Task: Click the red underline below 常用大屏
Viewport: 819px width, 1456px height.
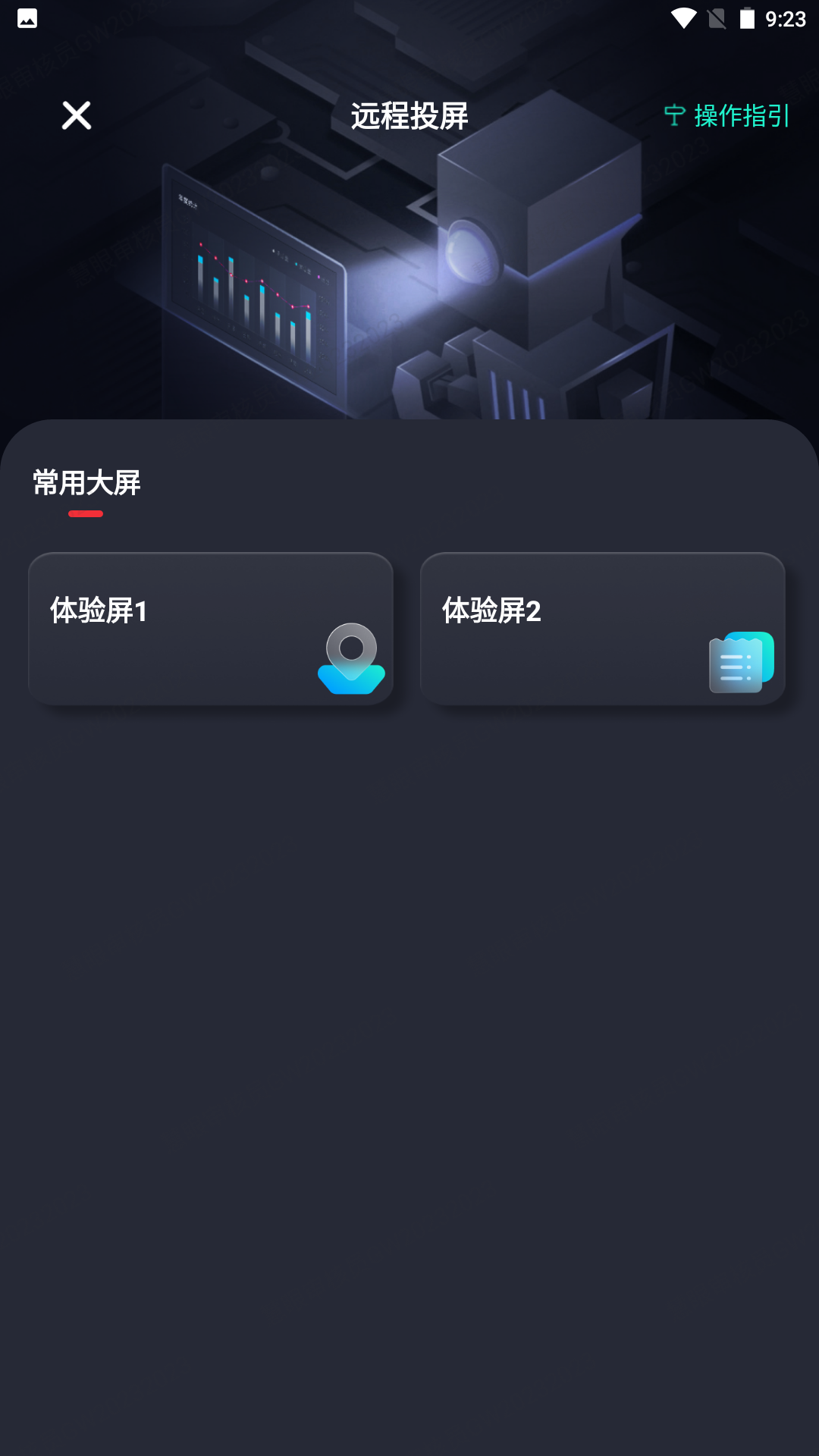Action: click(x=85, y=513)
